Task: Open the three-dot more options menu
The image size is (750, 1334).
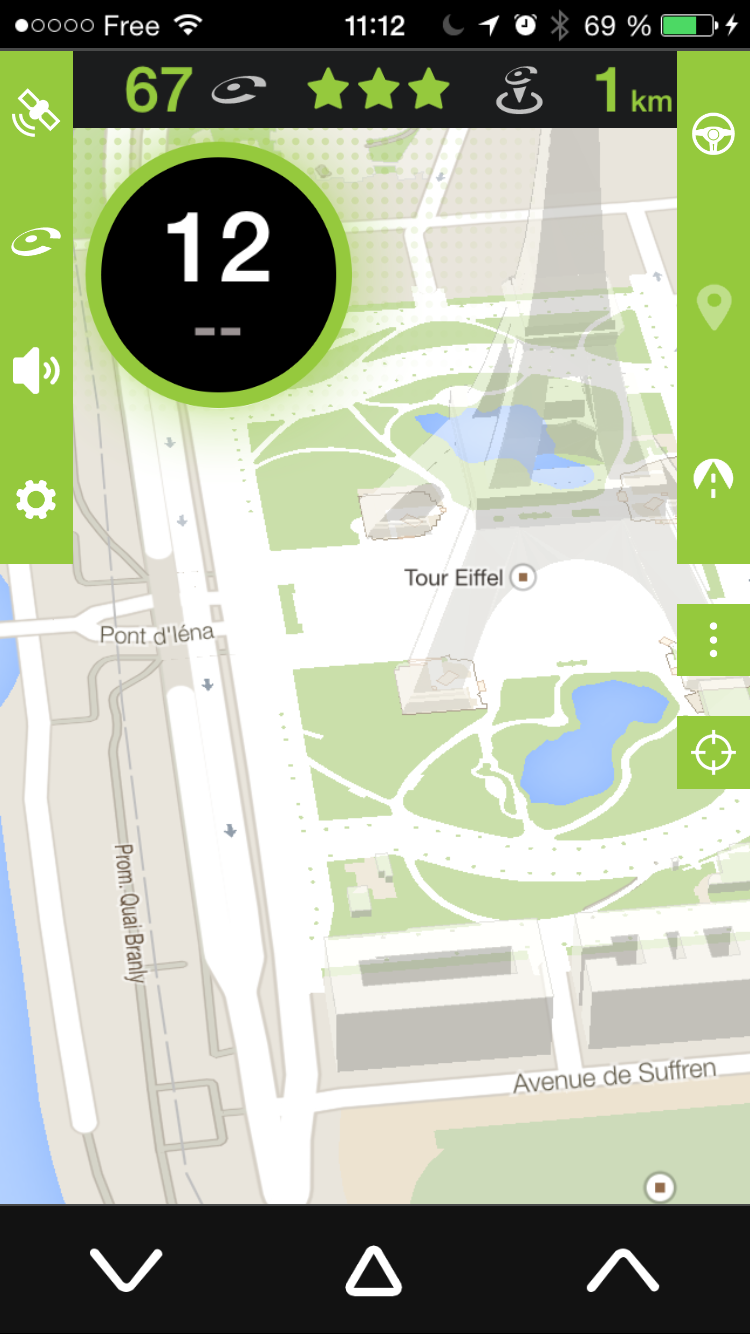Action: point(713,640)
